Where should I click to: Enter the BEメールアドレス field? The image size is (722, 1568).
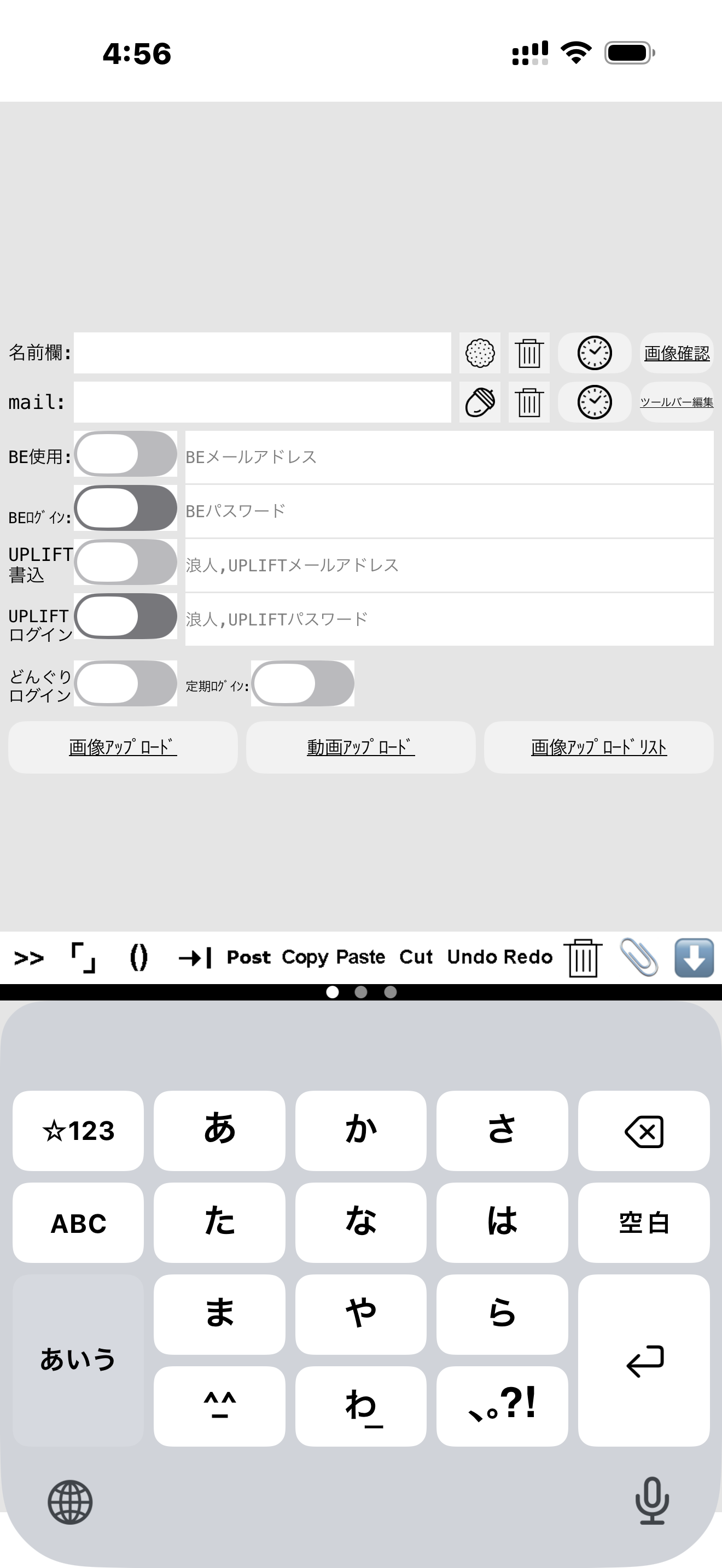[449, 457]
